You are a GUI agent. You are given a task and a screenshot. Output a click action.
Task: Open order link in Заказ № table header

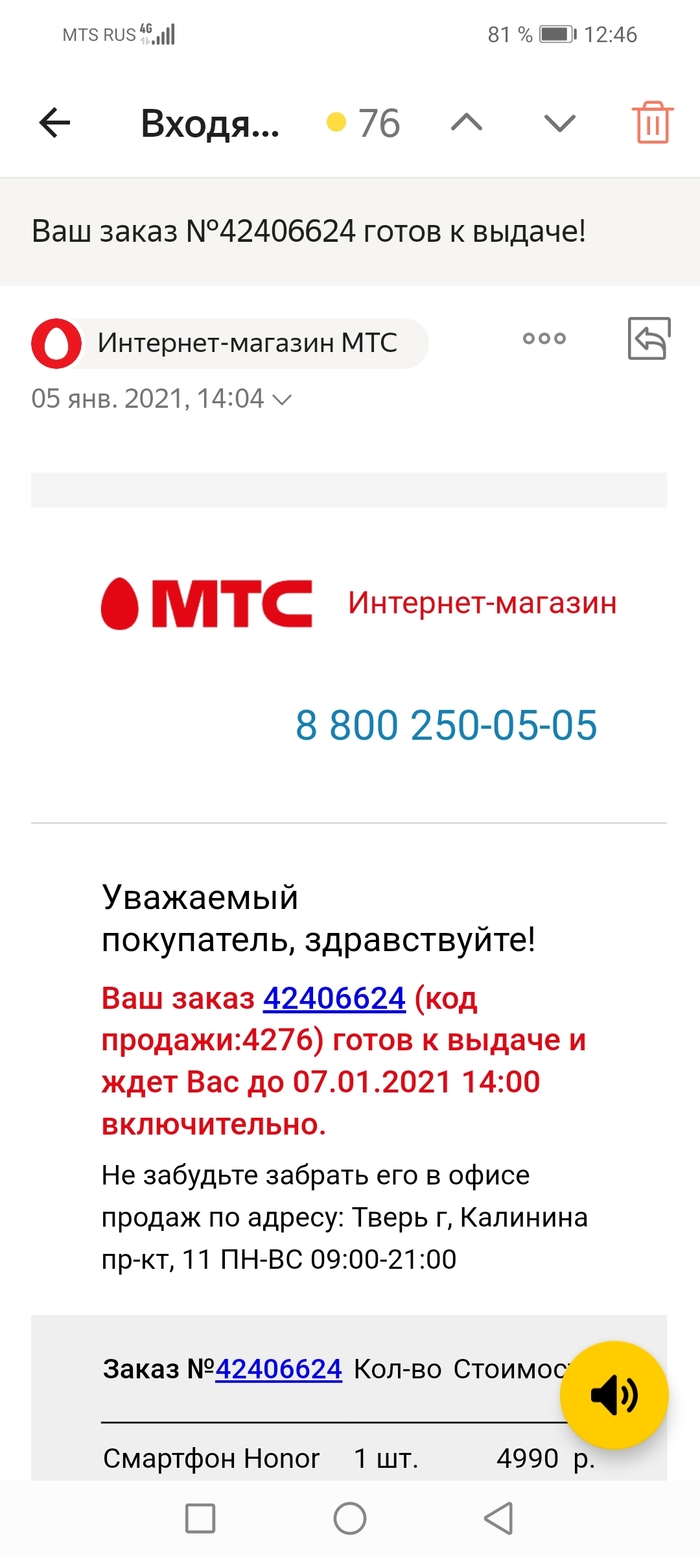pyautogui.click(x=278, y=1369)
